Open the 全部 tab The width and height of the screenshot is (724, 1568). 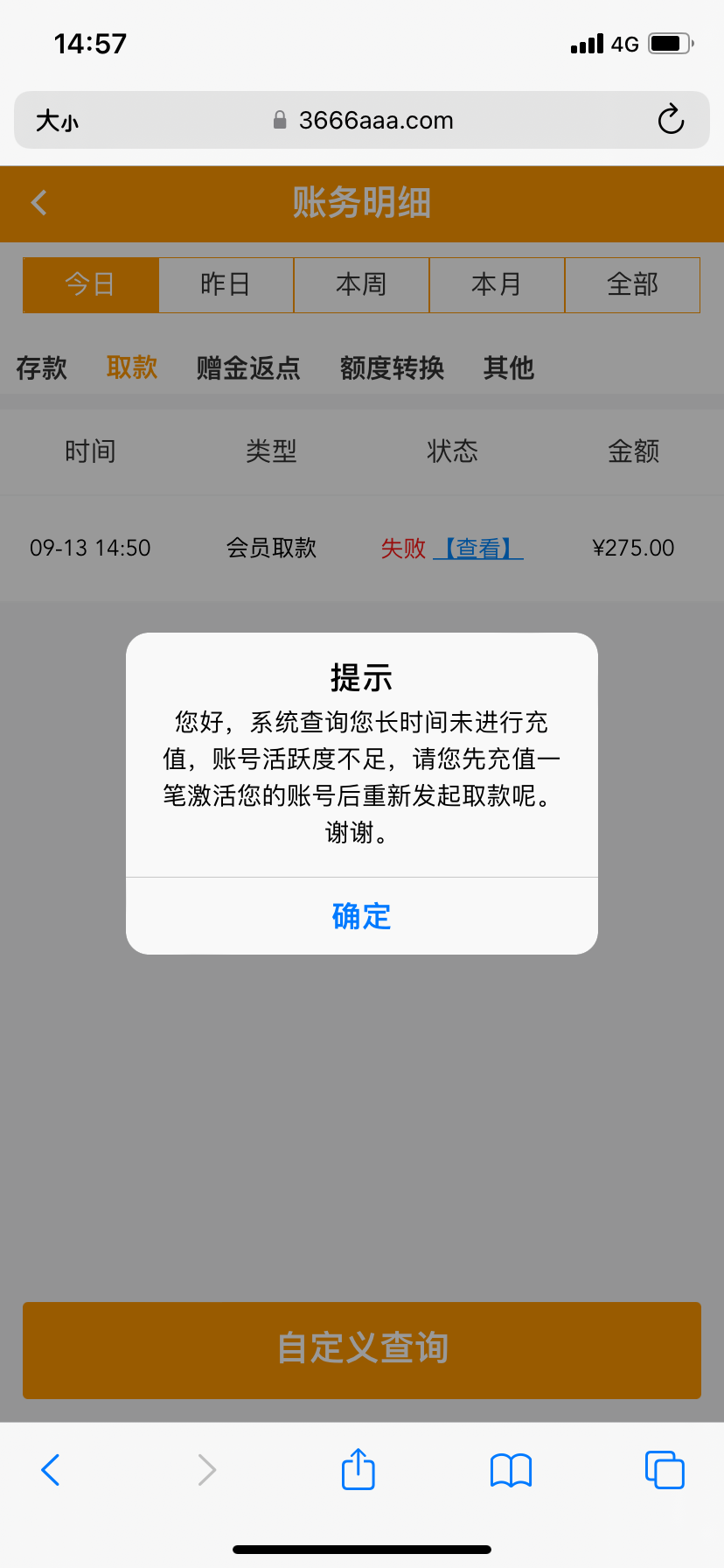coord(632,284)
